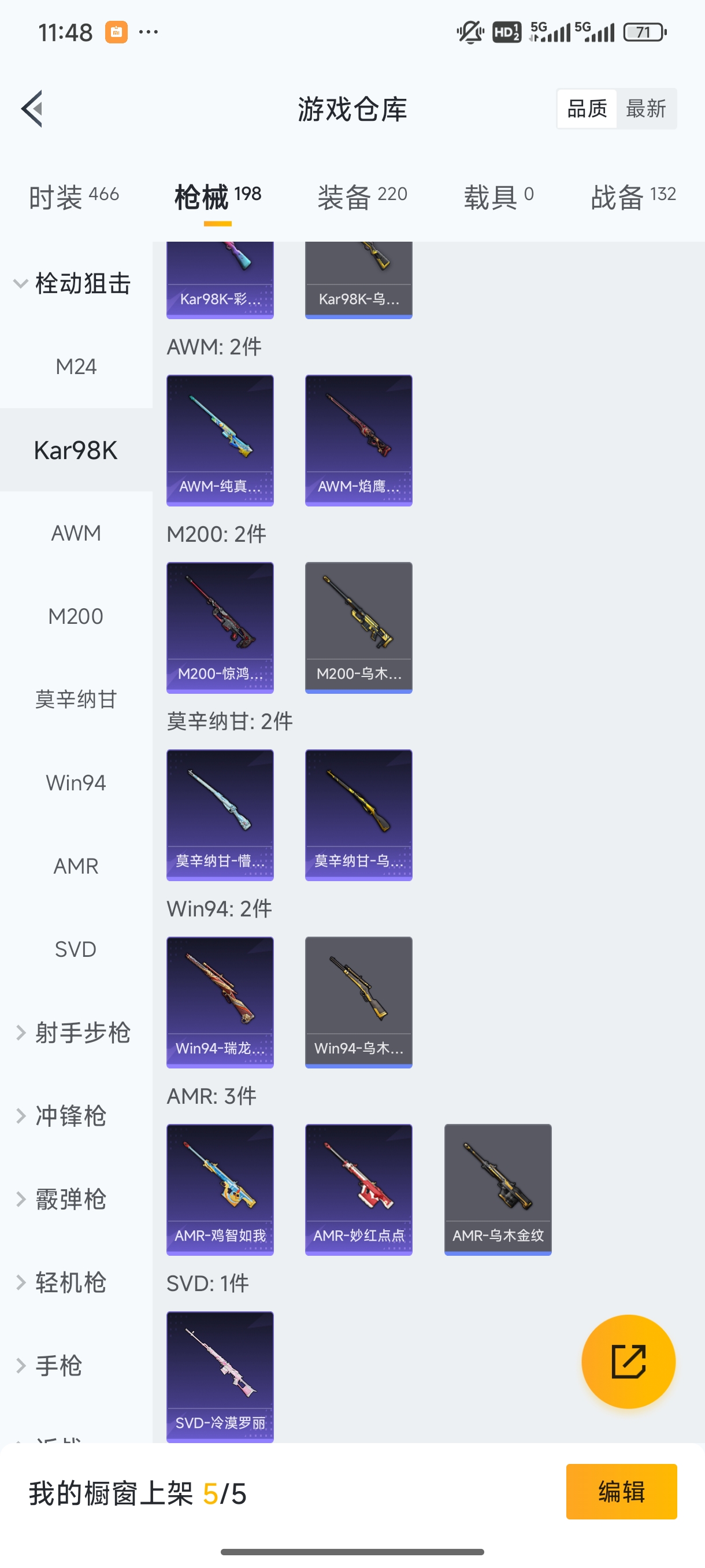
Task: Collapse the 栓动狙击 category
Action: 72,284
